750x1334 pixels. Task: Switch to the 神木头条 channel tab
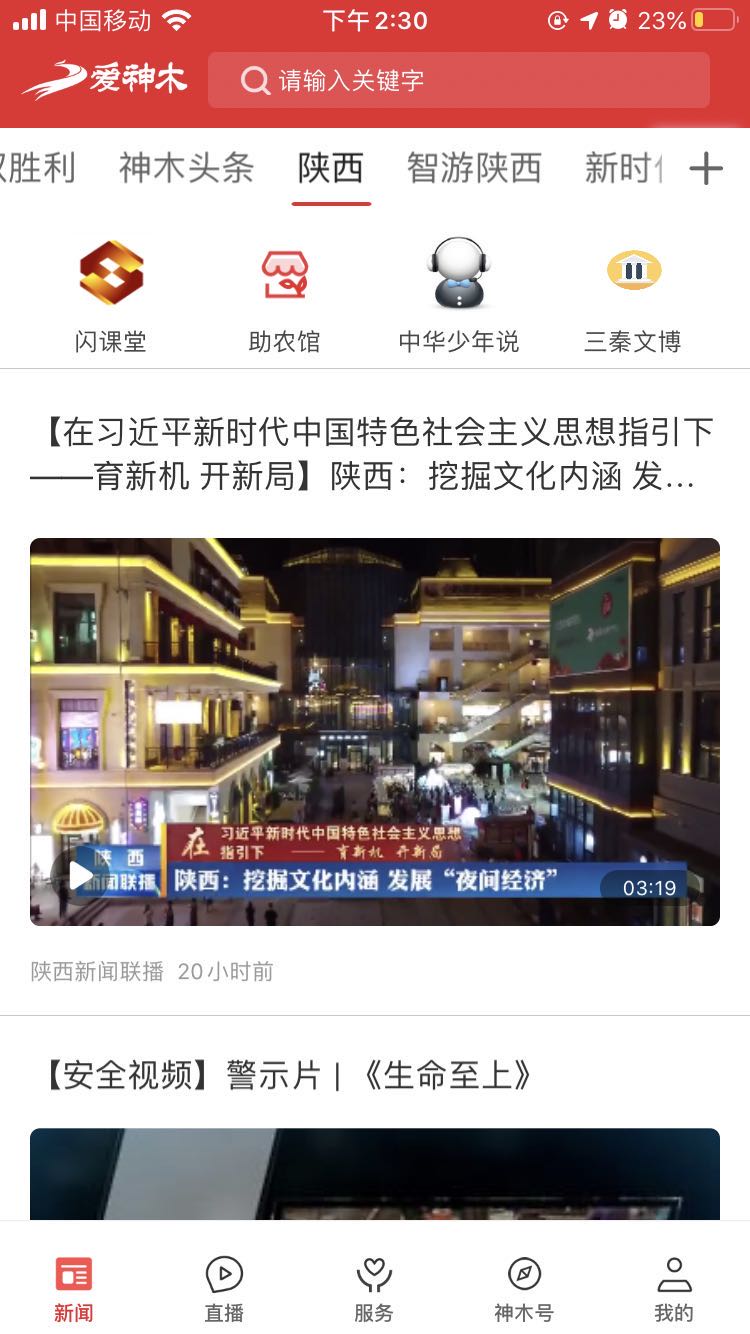tap(185, 168)
